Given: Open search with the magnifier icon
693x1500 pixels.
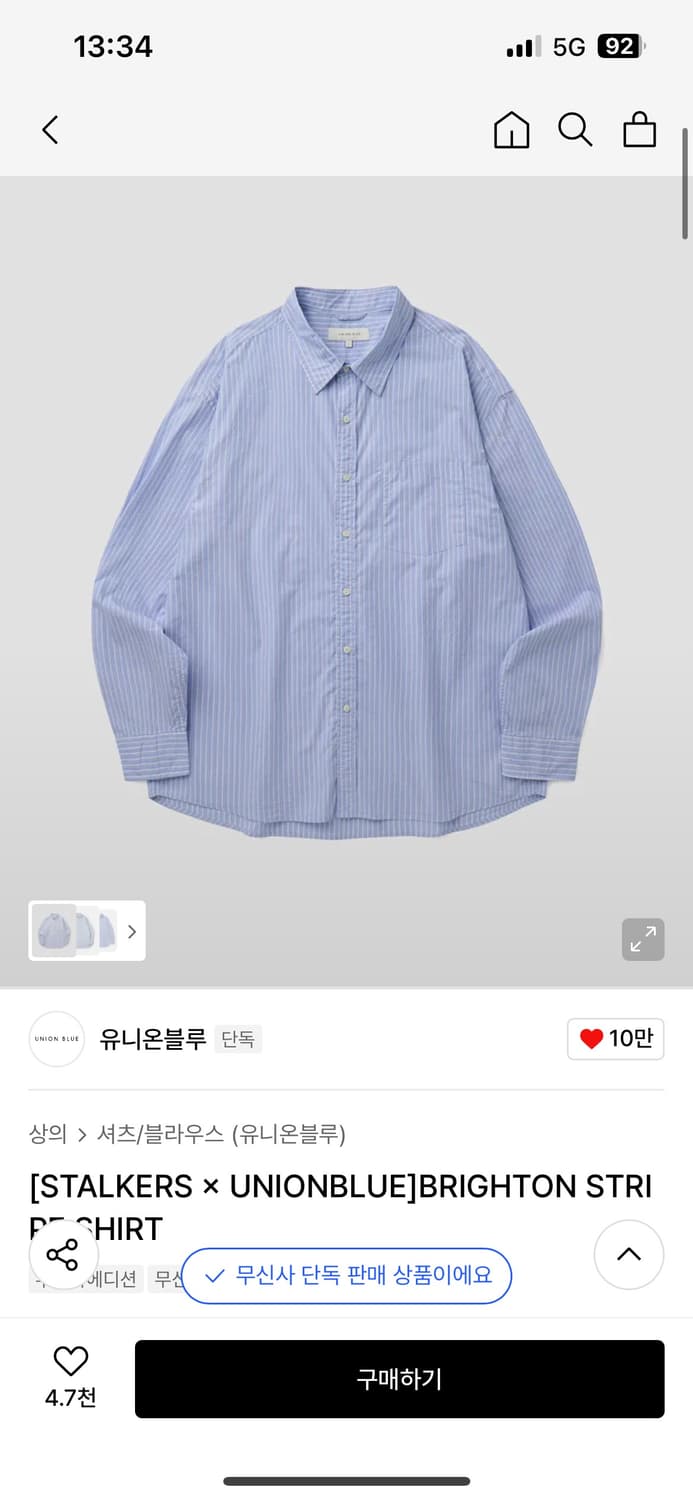Looking at the screenshot, I should (x=575, y=130).
